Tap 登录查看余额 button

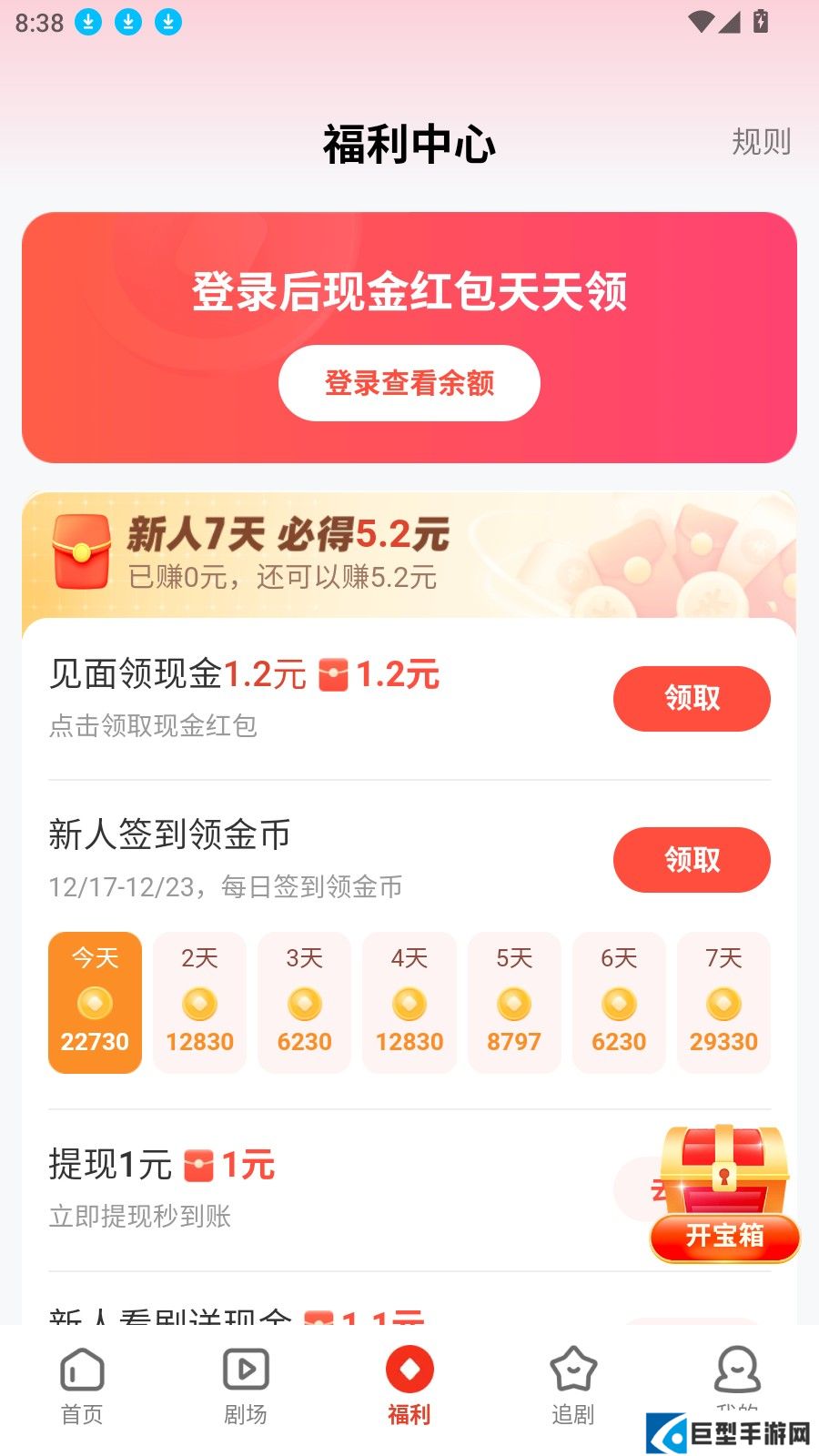(x=409, y=383)
